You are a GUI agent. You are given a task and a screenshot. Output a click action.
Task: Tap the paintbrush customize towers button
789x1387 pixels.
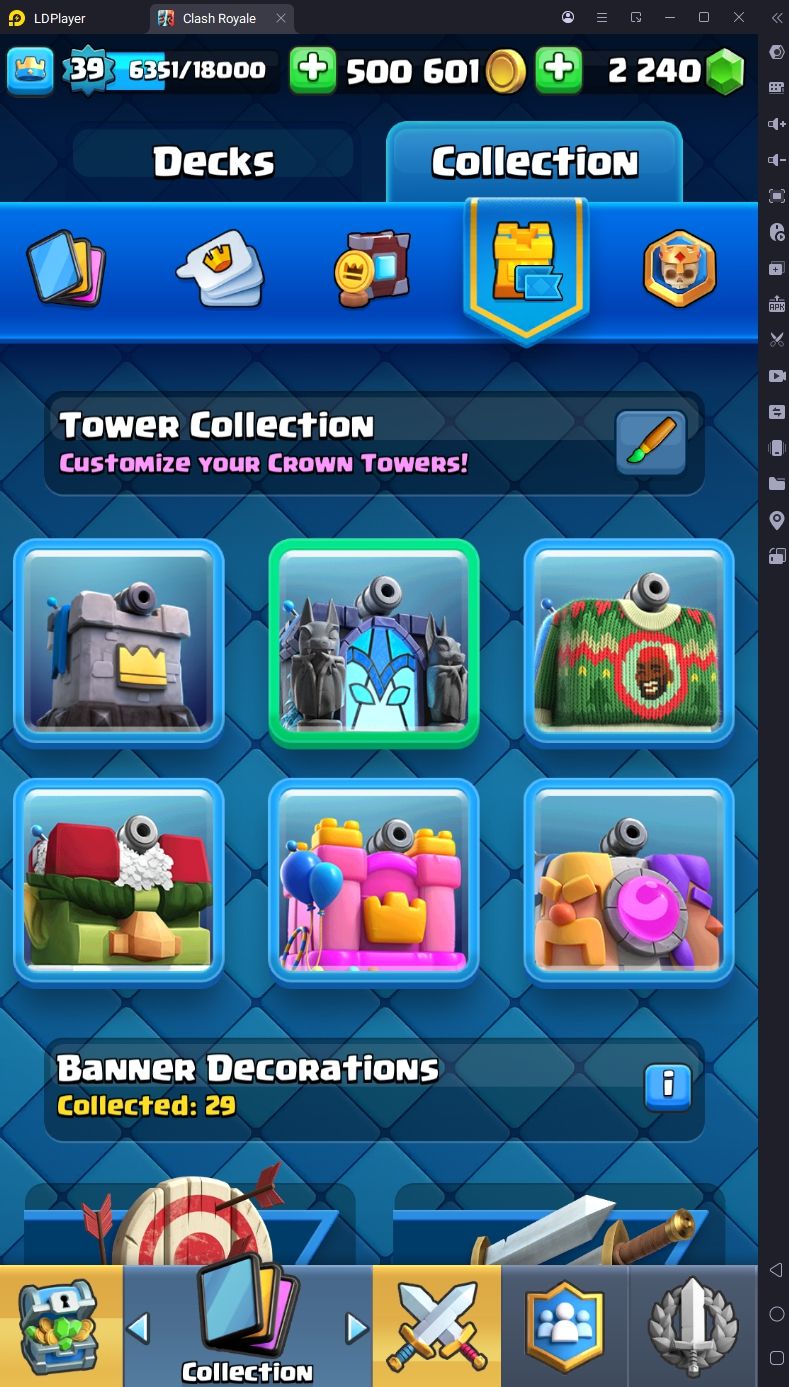coord(650,442)
